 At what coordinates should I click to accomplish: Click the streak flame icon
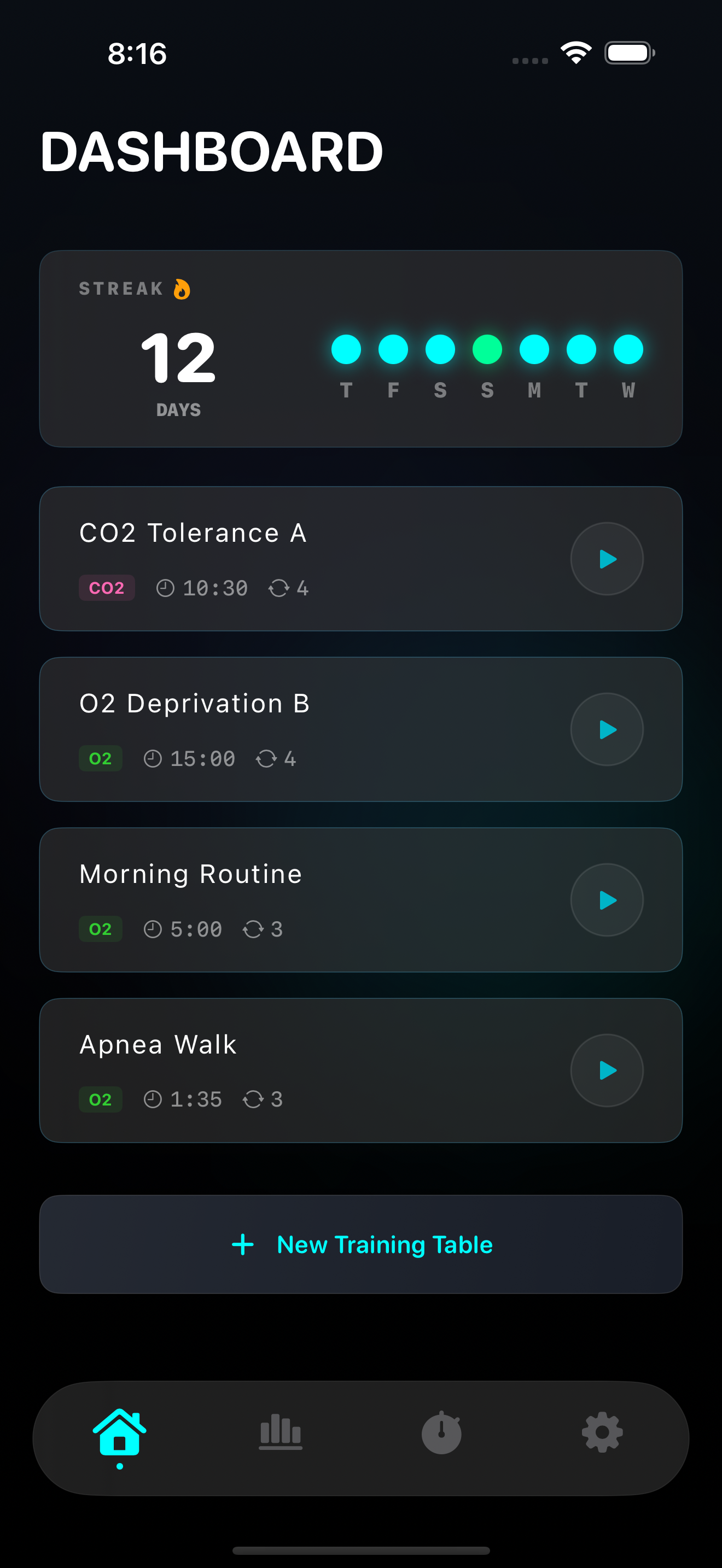(181, 289)
